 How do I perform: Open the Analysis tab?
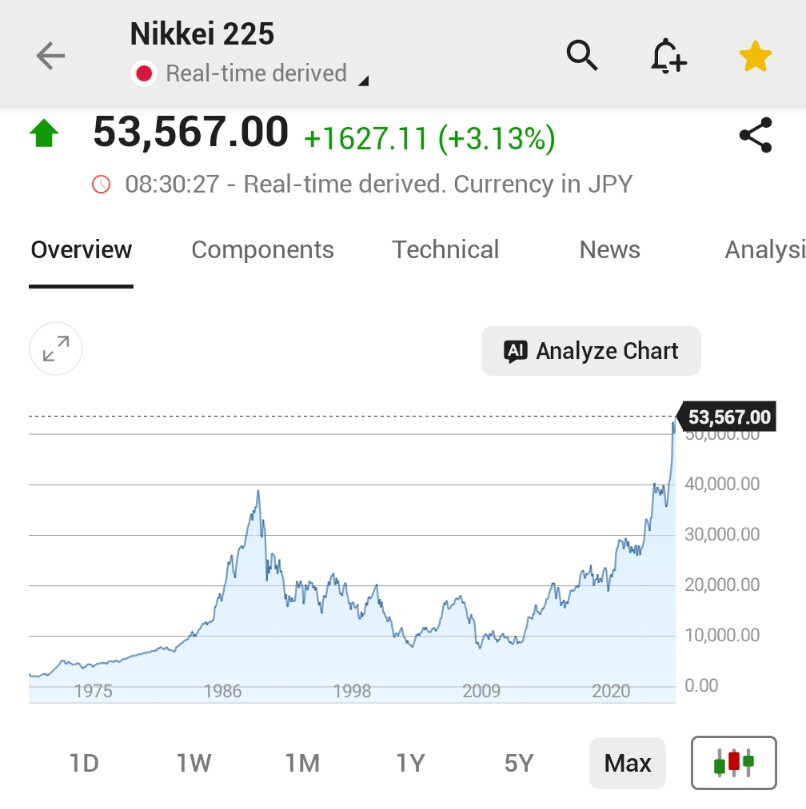[x=764, y=250]
